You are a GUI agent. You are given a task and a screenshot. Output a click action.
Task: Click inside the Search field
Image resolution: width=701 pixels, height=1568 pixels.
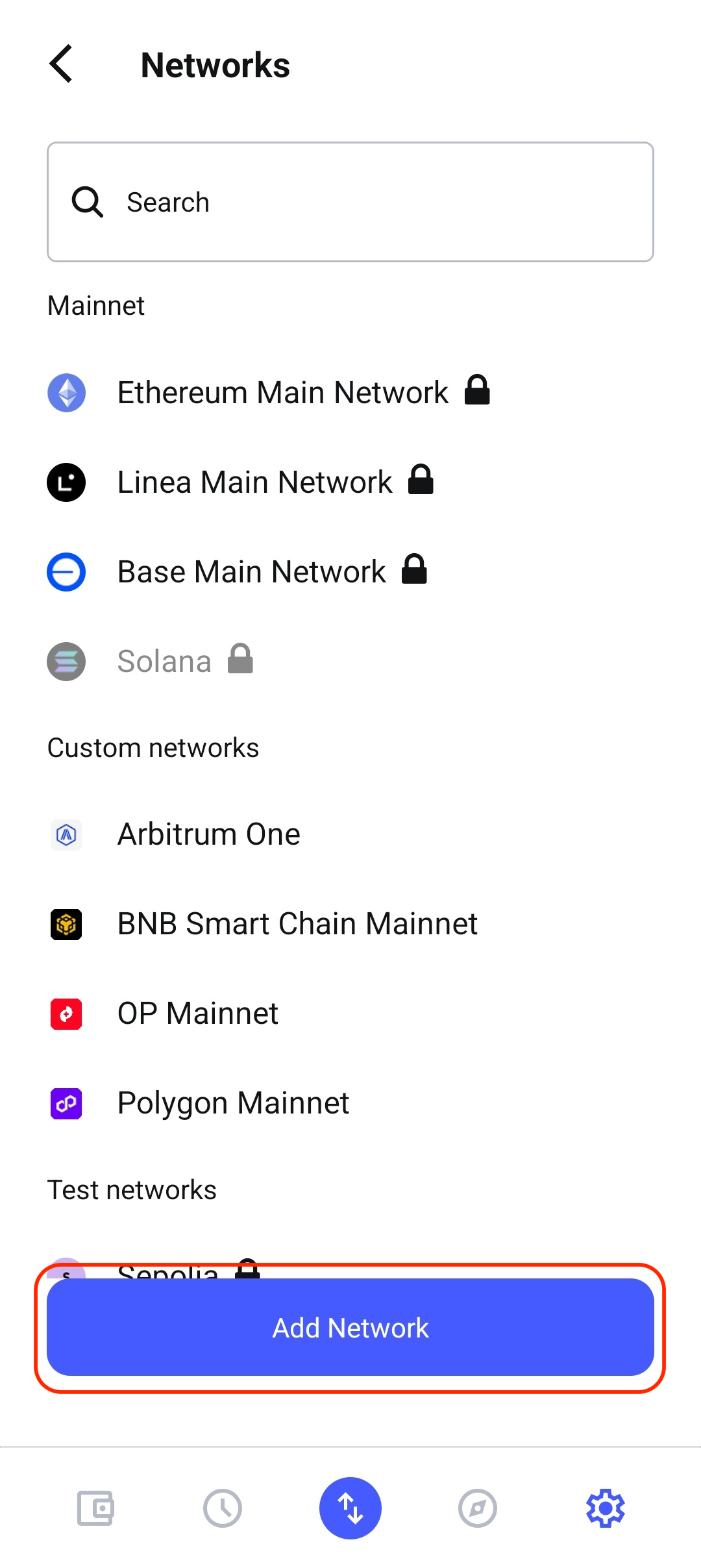pos(350,202)
